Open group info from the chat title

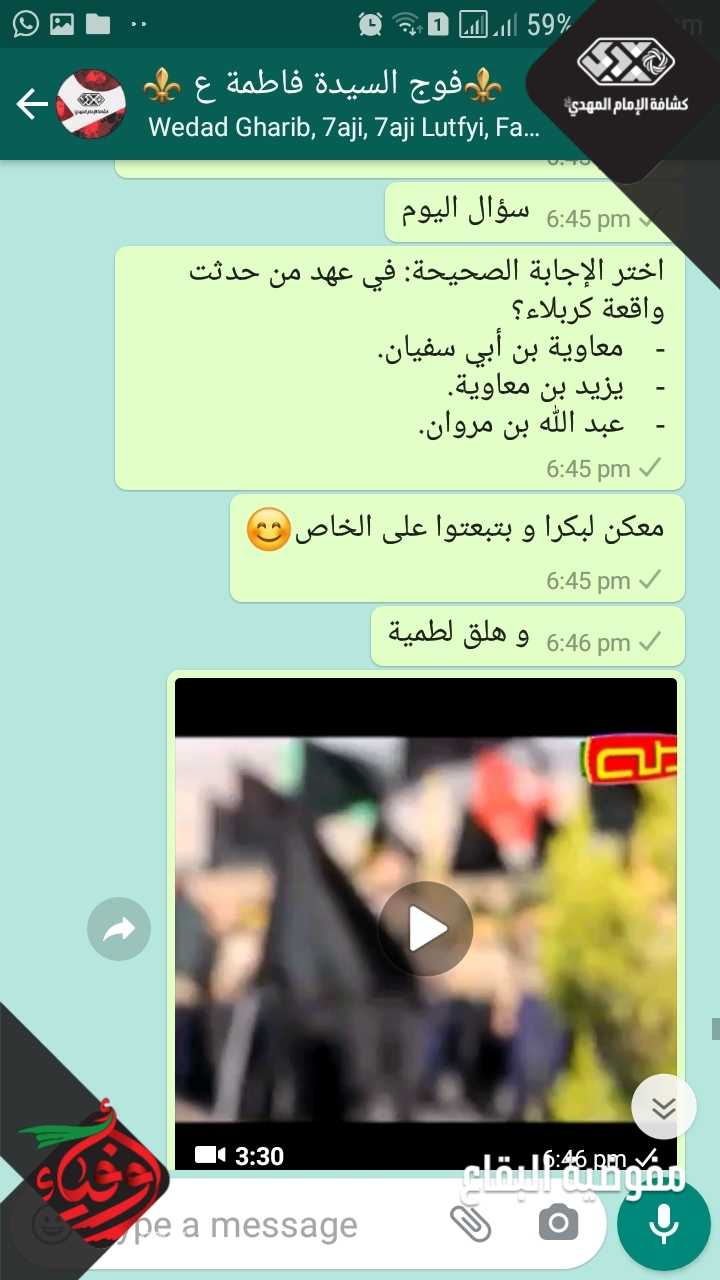330,104
